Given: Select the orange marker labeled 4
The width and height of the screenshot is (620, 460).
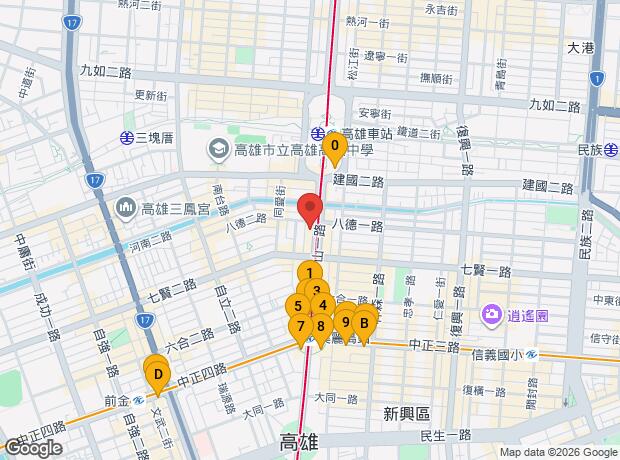Looking at the screenshot, I should (323, 305).
